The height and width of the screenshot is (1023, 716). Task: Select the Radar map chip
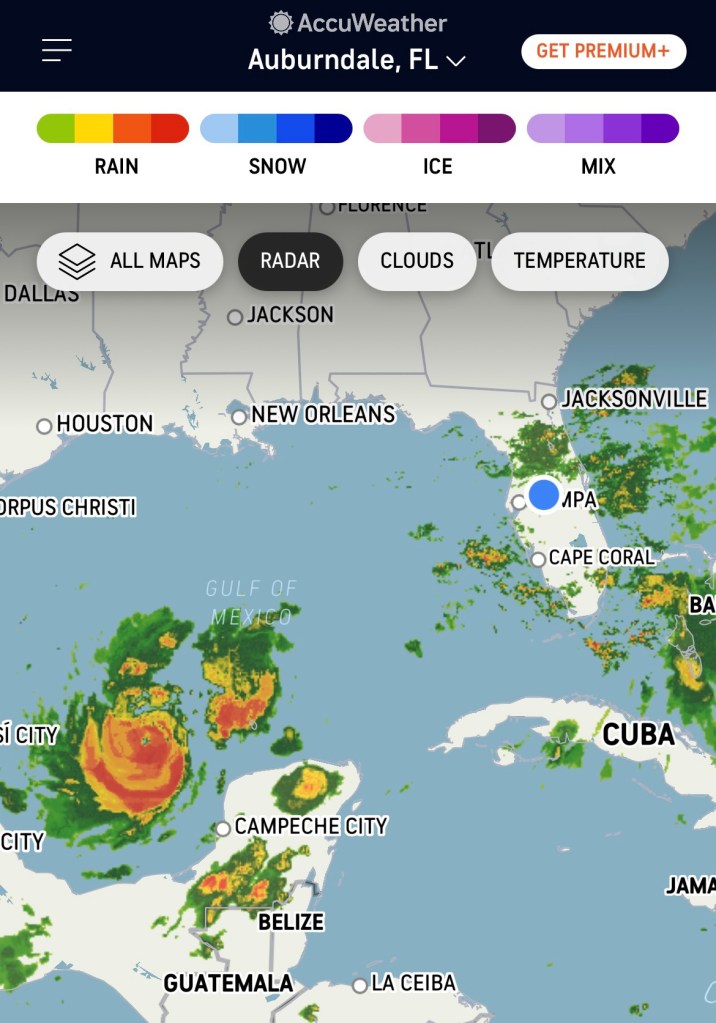coord(290,261)
